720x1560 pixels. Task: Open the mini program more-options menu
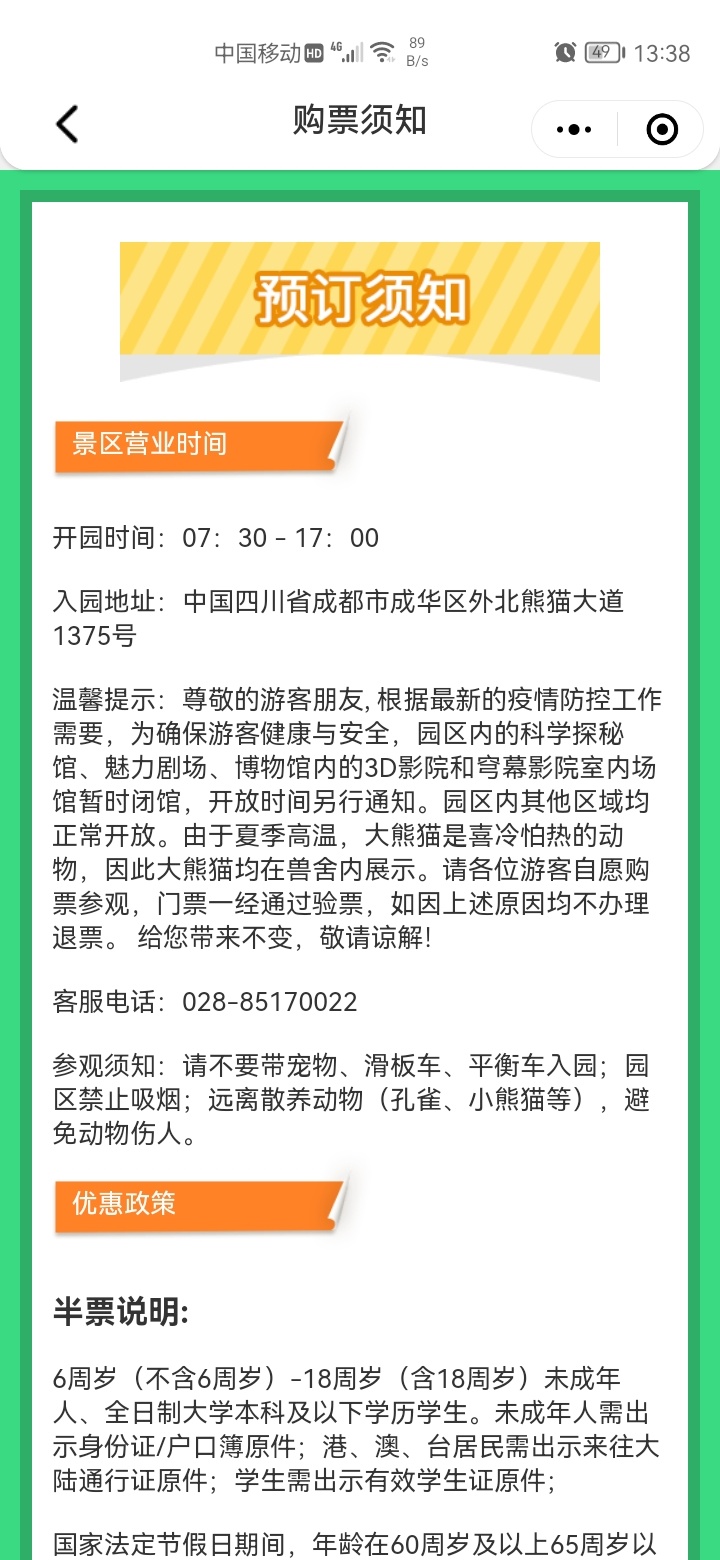pyautogui.click(x=574, y=129)
